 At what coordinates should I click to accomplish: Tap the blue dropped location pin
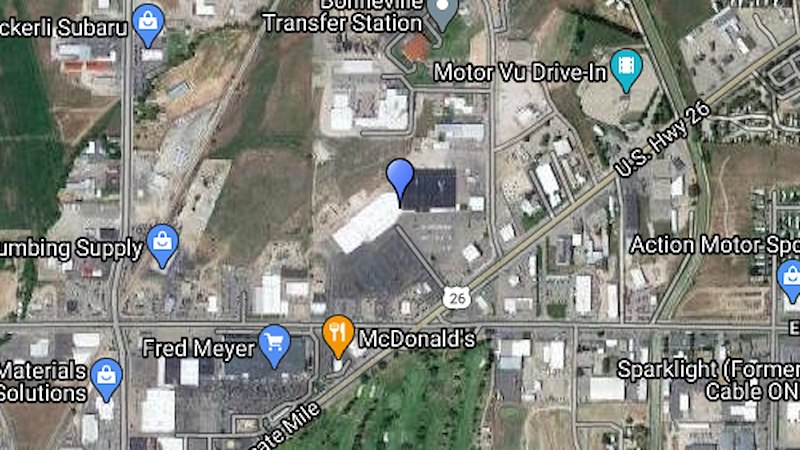pyautogui.click(x=400, y=179)
